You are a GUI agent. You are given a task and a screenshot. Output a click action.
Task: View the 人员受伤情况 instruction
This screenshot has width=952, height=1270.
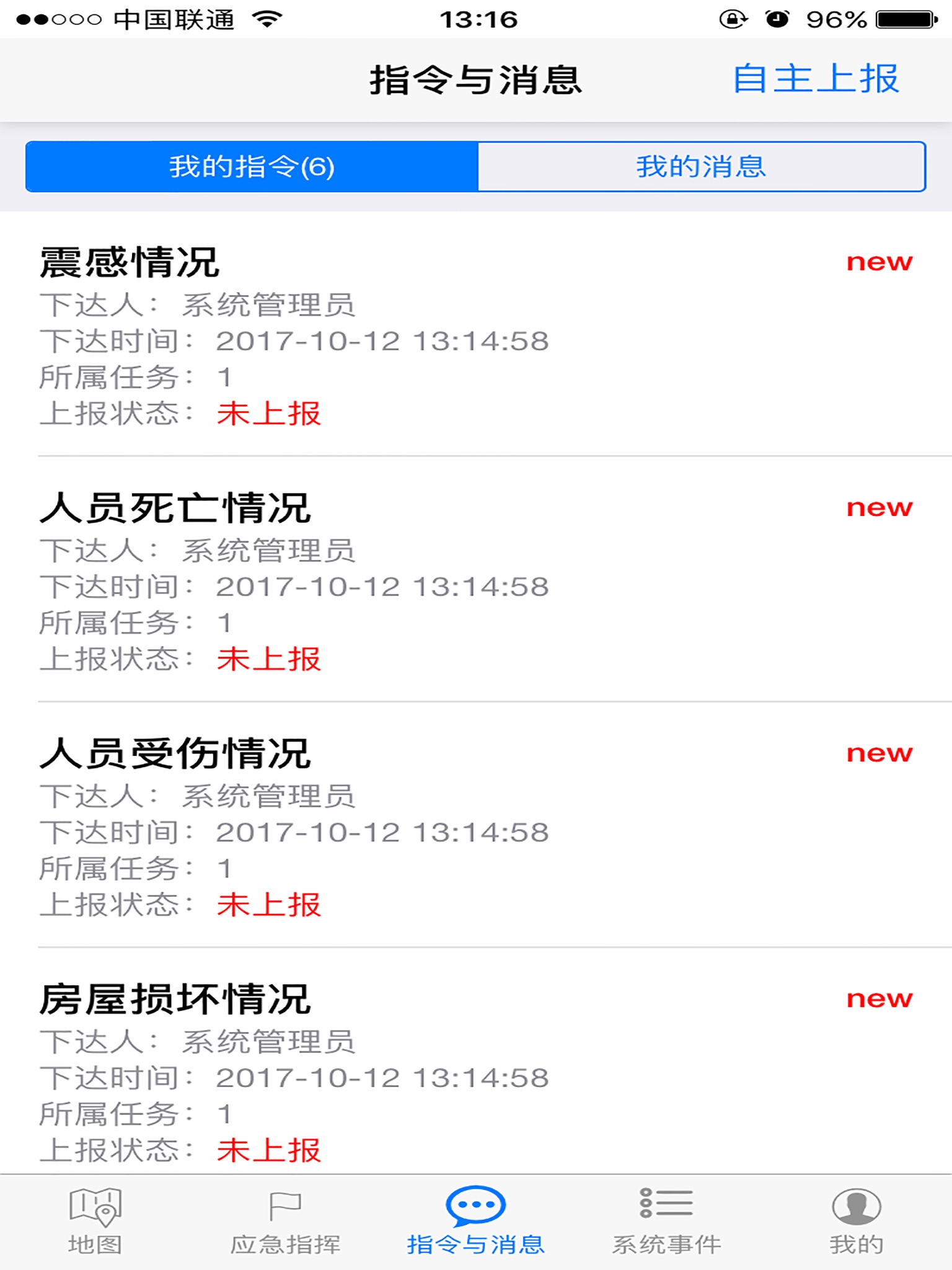476,825
